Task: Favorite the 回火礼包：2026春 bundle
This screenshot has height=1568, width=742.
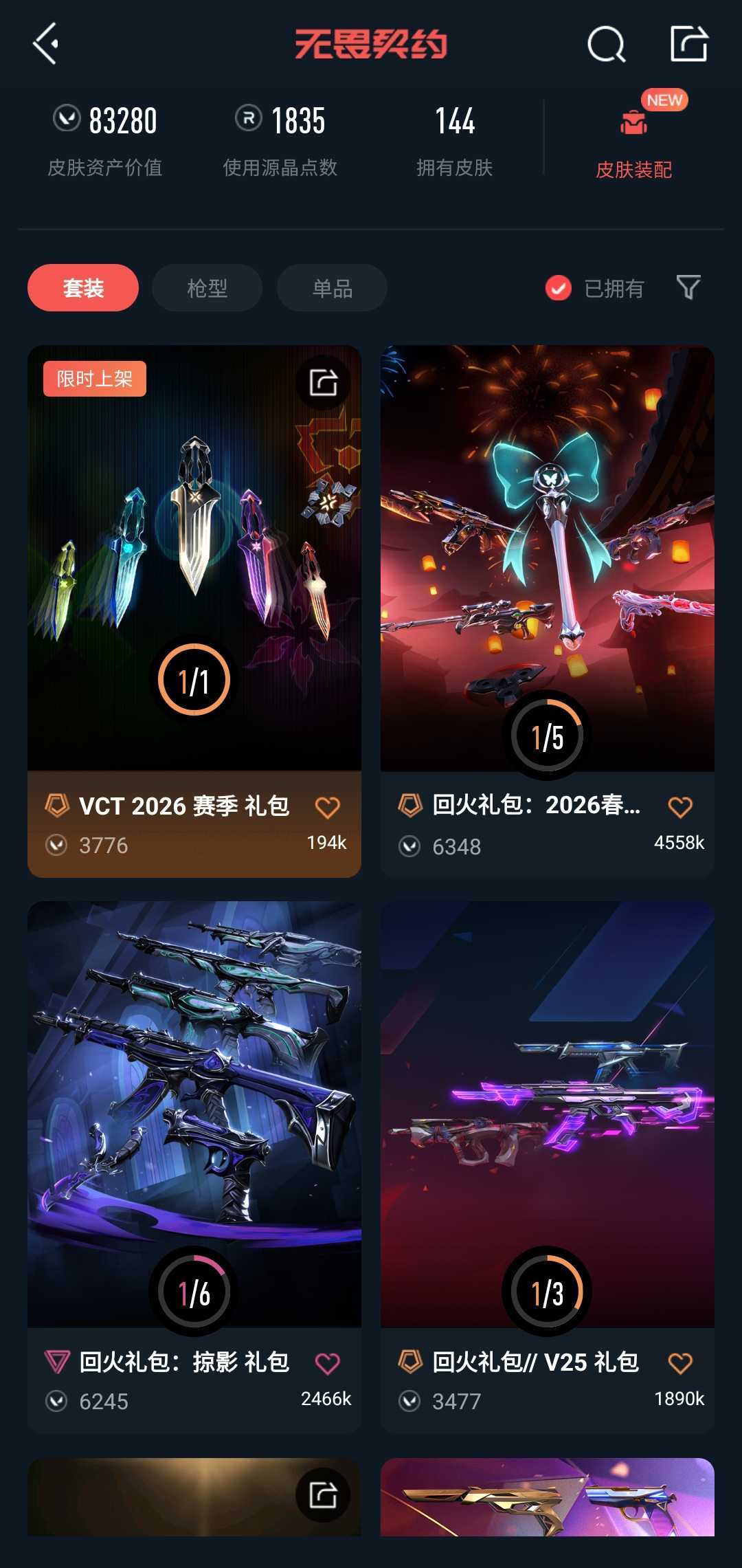Action: 680,807
